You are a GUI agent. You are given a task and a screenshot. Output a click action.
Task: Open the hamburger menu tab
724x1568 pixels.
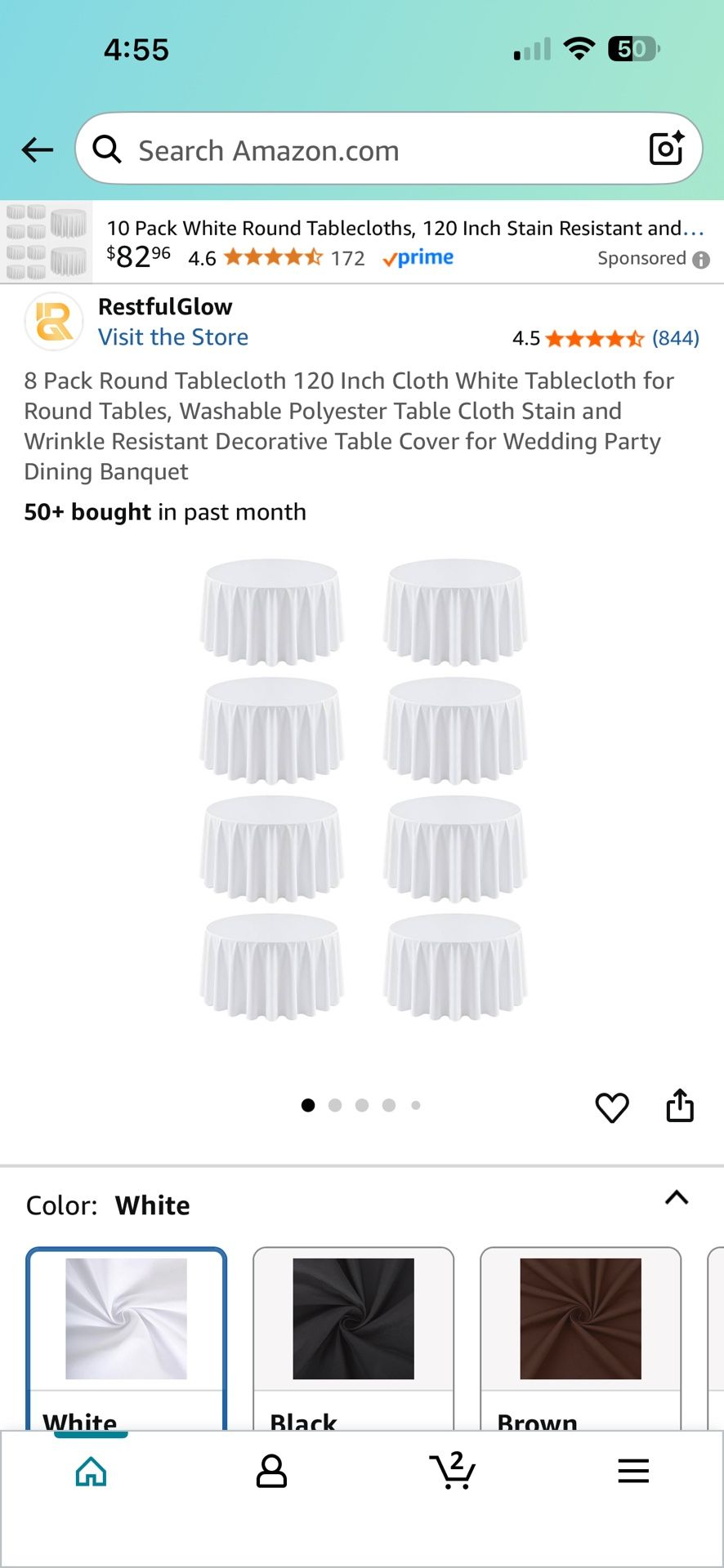coord(633,1472)
